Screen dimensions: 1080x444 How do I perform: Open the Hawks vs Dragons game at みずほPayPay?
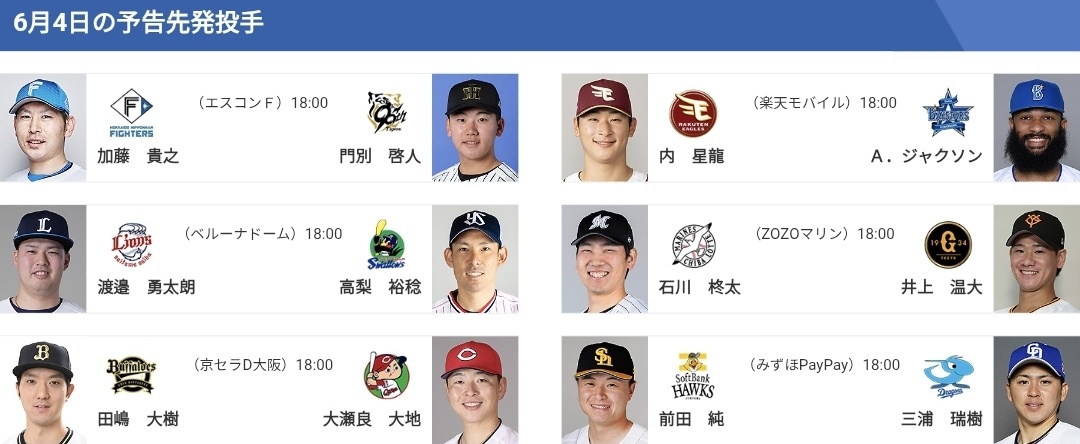click(x=820, y=390)
